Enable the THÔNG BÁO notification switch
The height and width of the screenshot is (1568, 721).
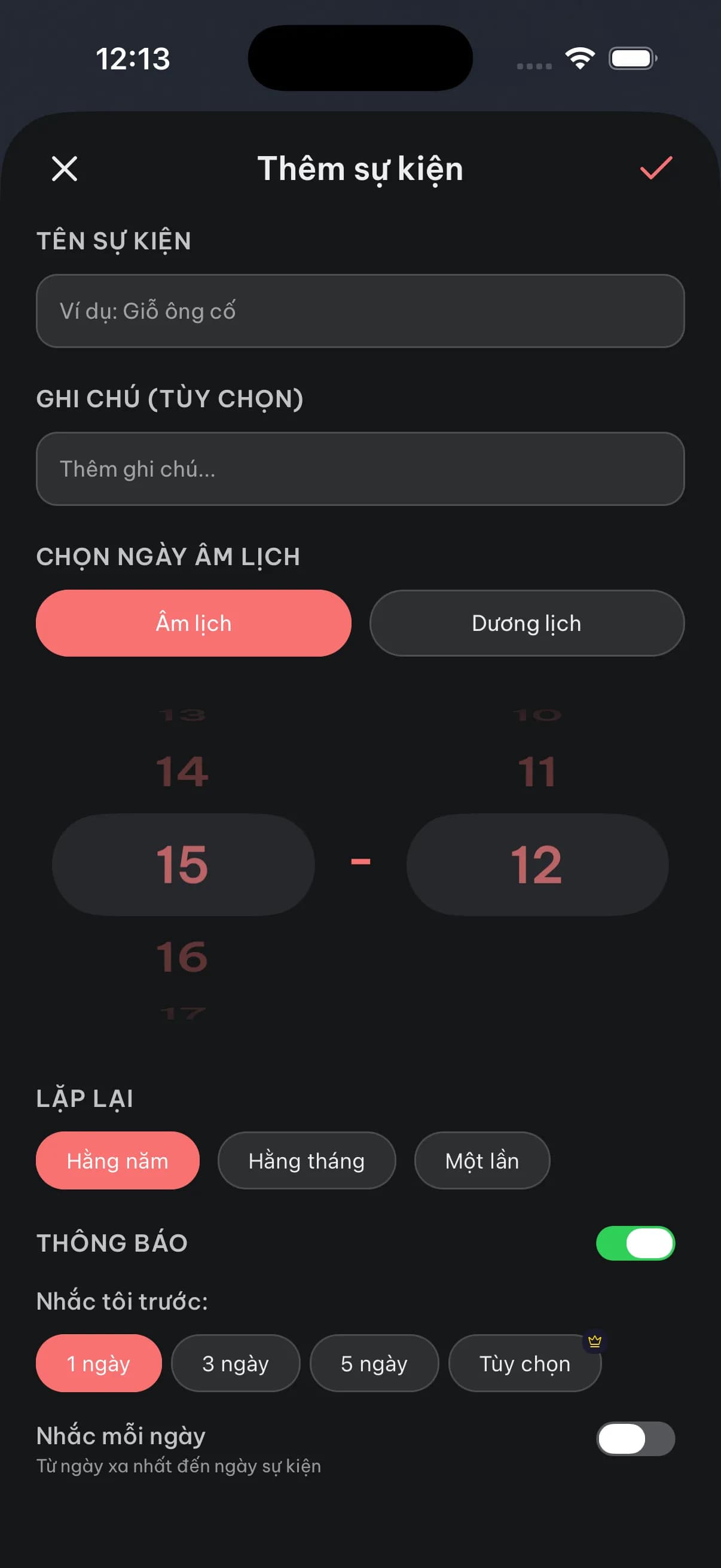click(x=634, y=1243)
